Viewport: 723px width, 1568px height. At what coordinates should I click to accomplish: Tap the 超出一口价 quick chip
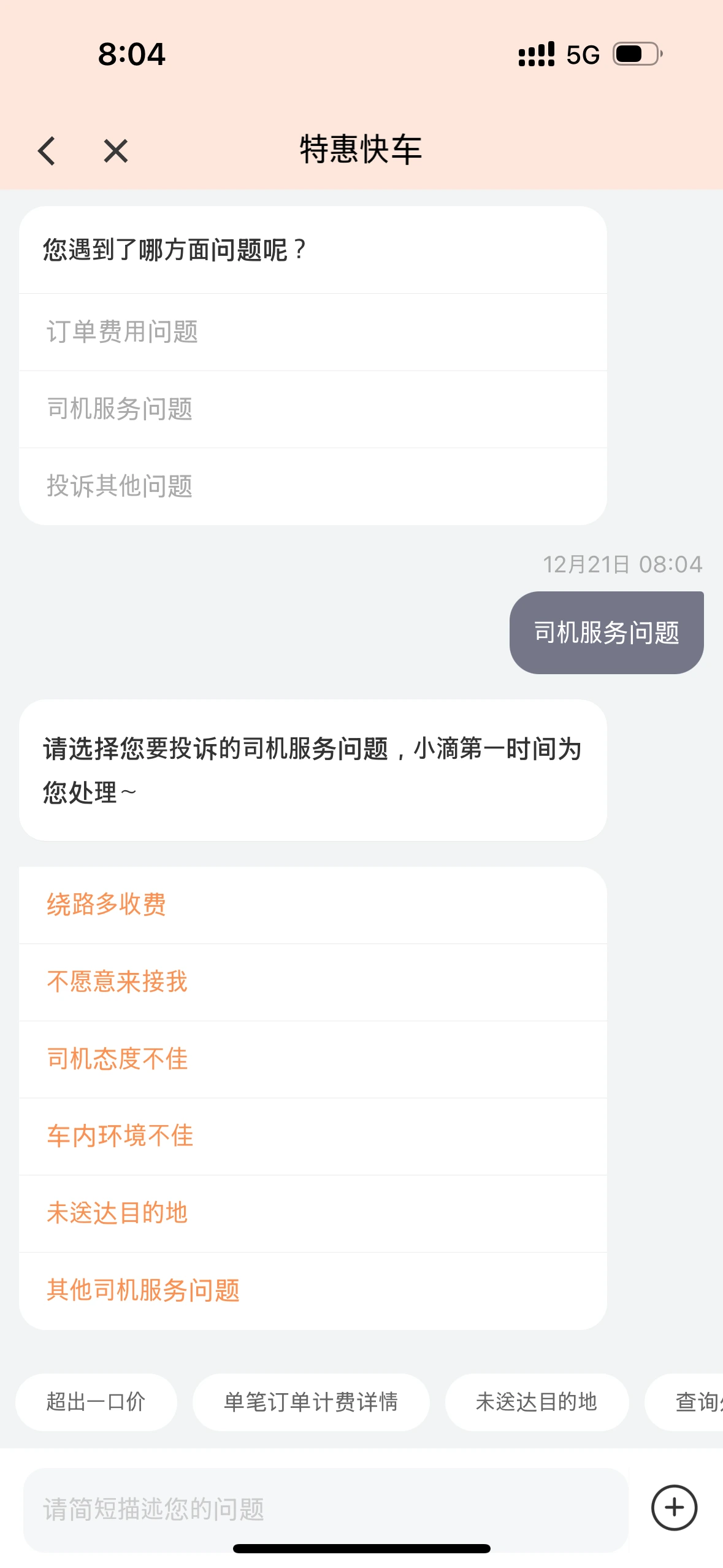point(96,1402)
